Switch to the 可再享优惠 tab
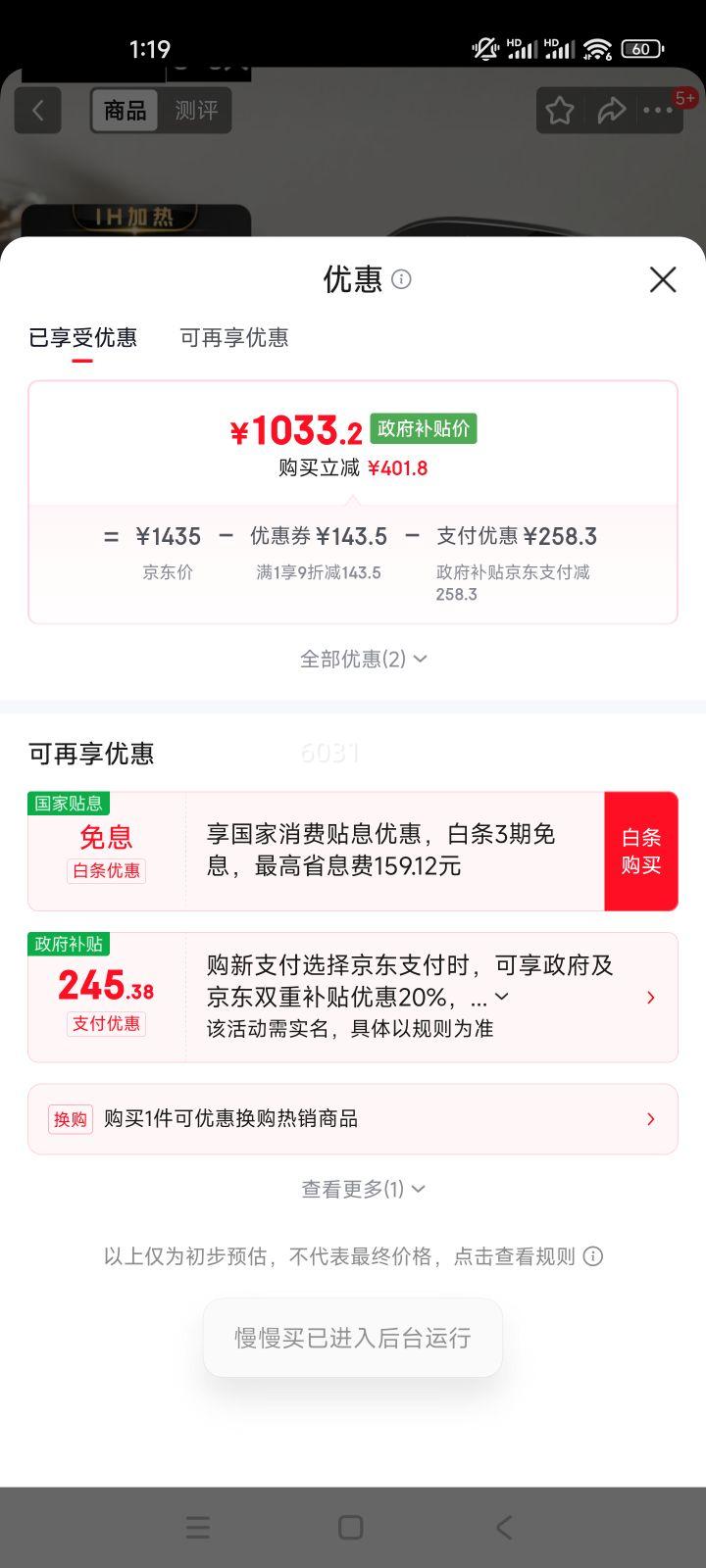 click(234, 337)
